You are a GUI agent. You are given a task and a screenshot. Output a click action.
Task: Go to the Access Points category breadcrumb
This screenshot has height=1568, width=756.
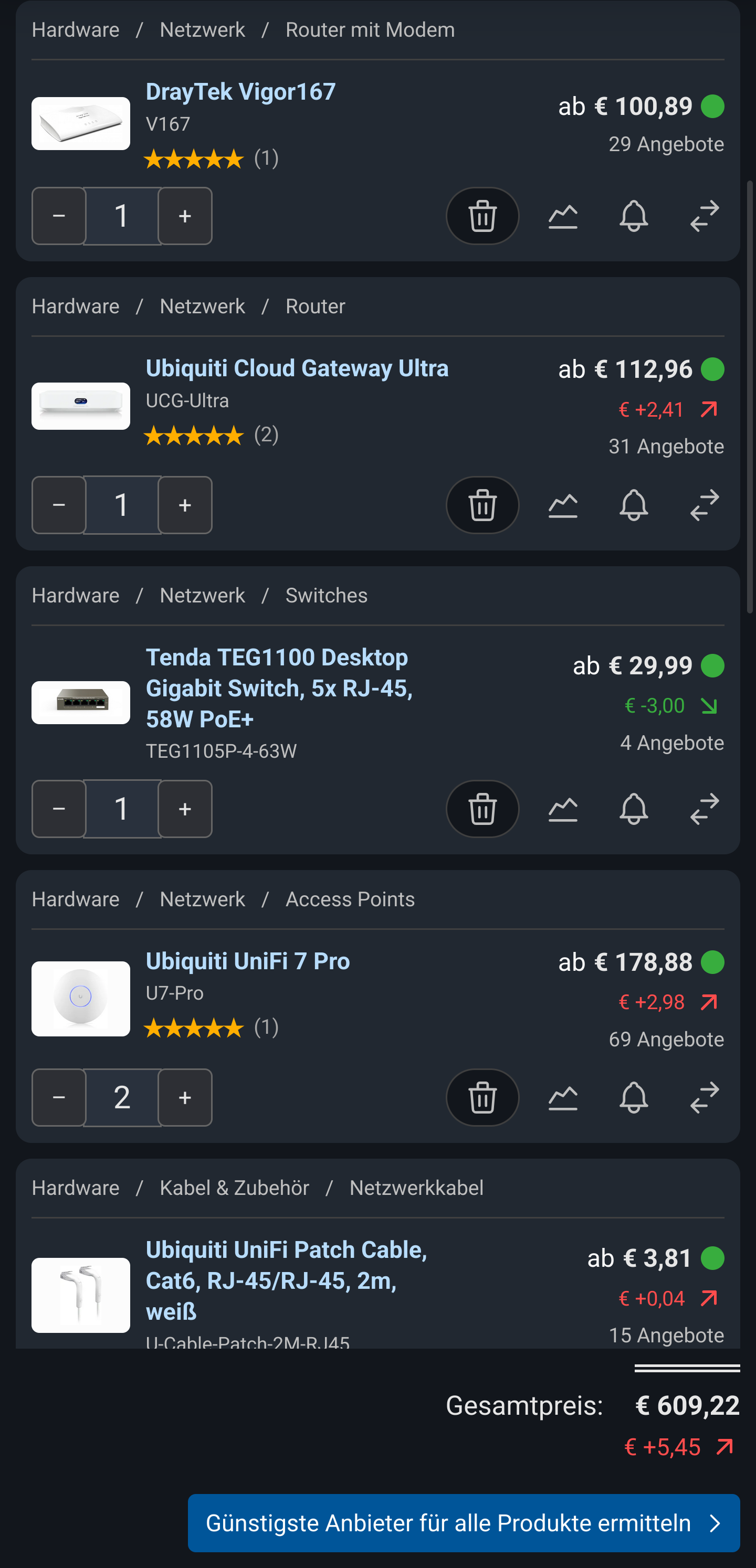350,899
